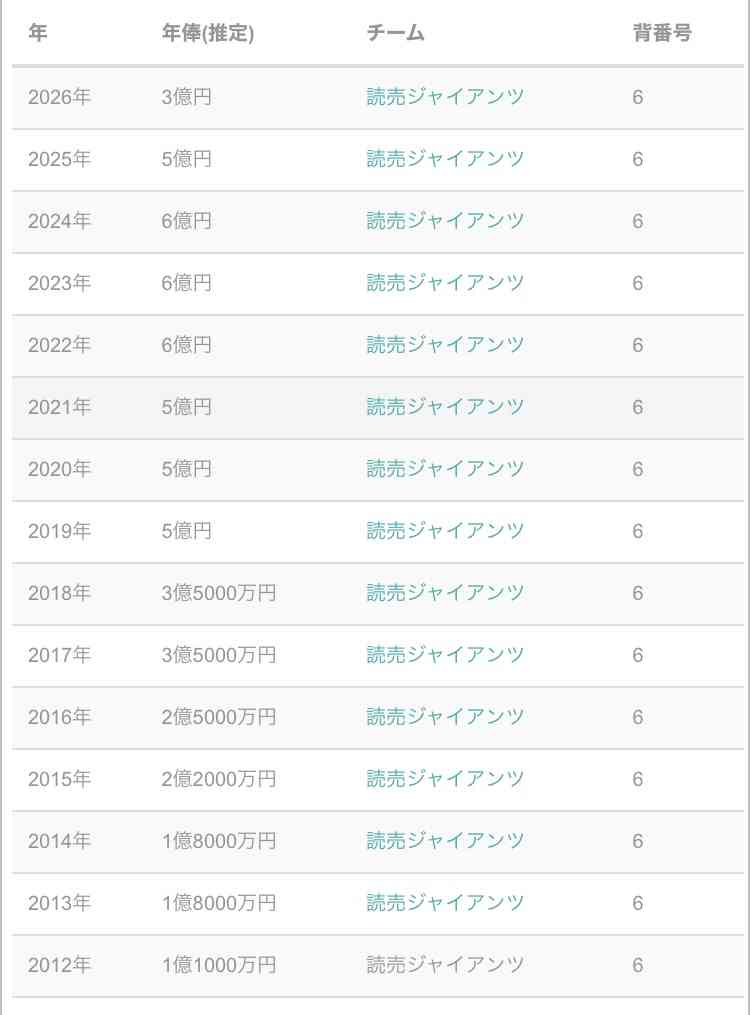Select the 2021年 highlighted row

click(375, 407)
